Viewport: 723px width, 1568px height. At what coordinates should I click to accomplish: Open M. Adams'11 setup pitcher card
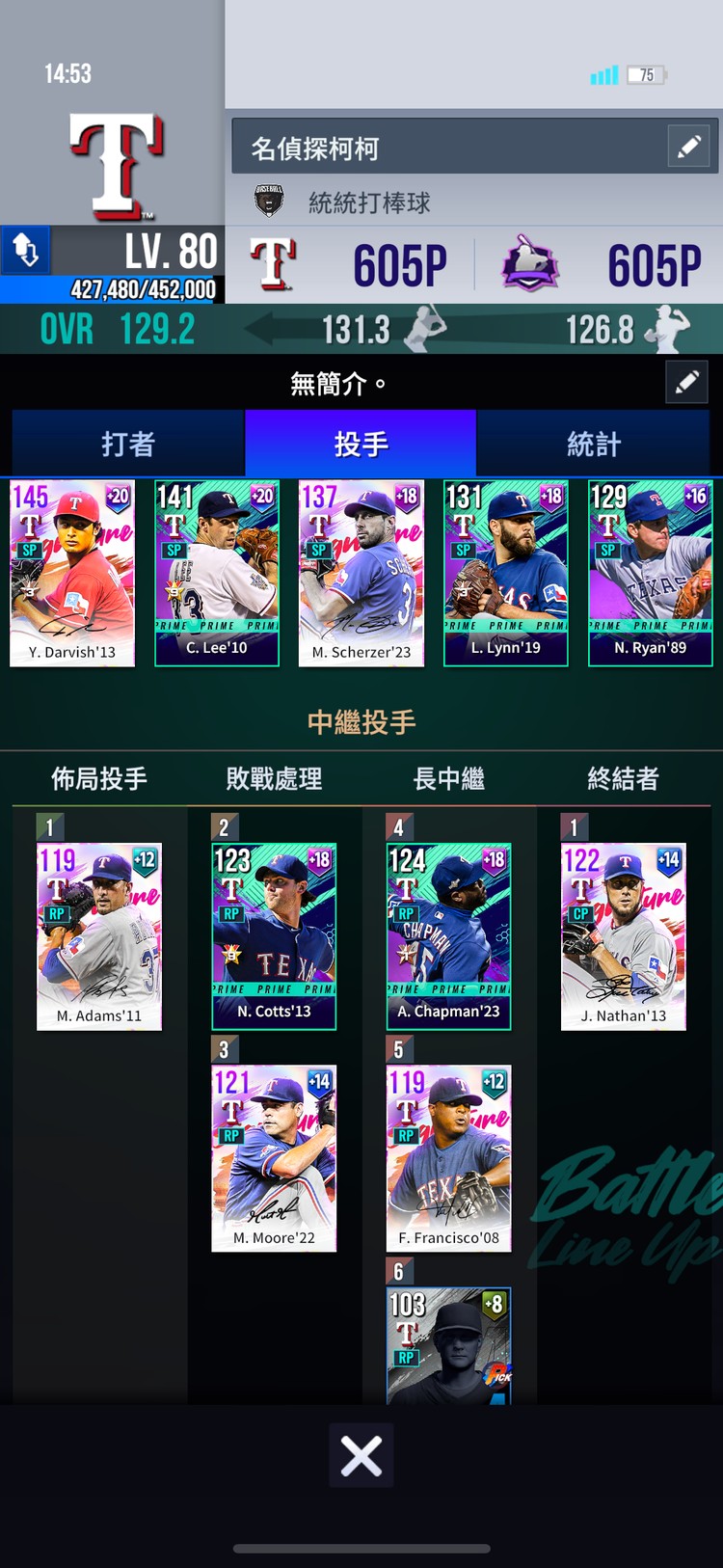point(99,936)
